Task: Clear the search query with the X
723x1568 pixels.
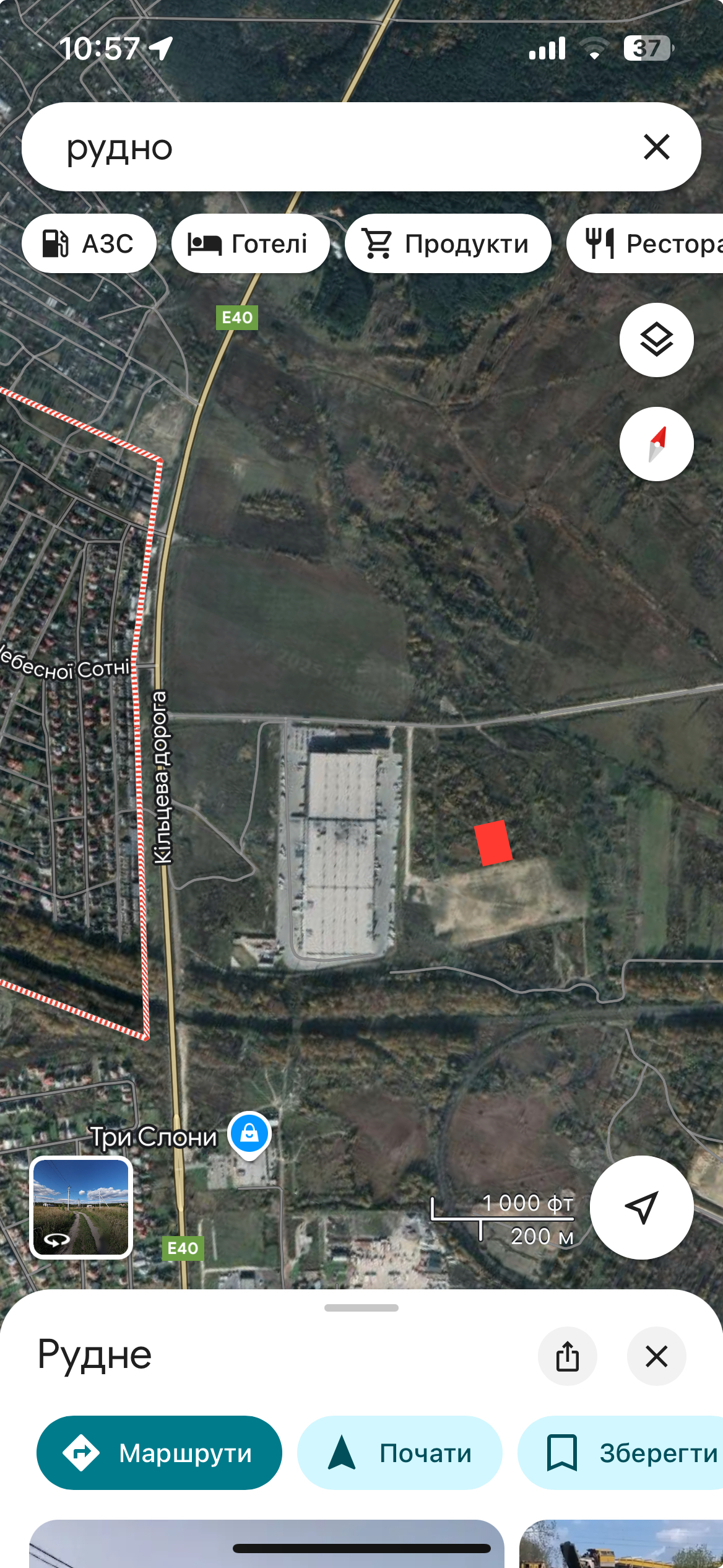Action: coord(657,147)
